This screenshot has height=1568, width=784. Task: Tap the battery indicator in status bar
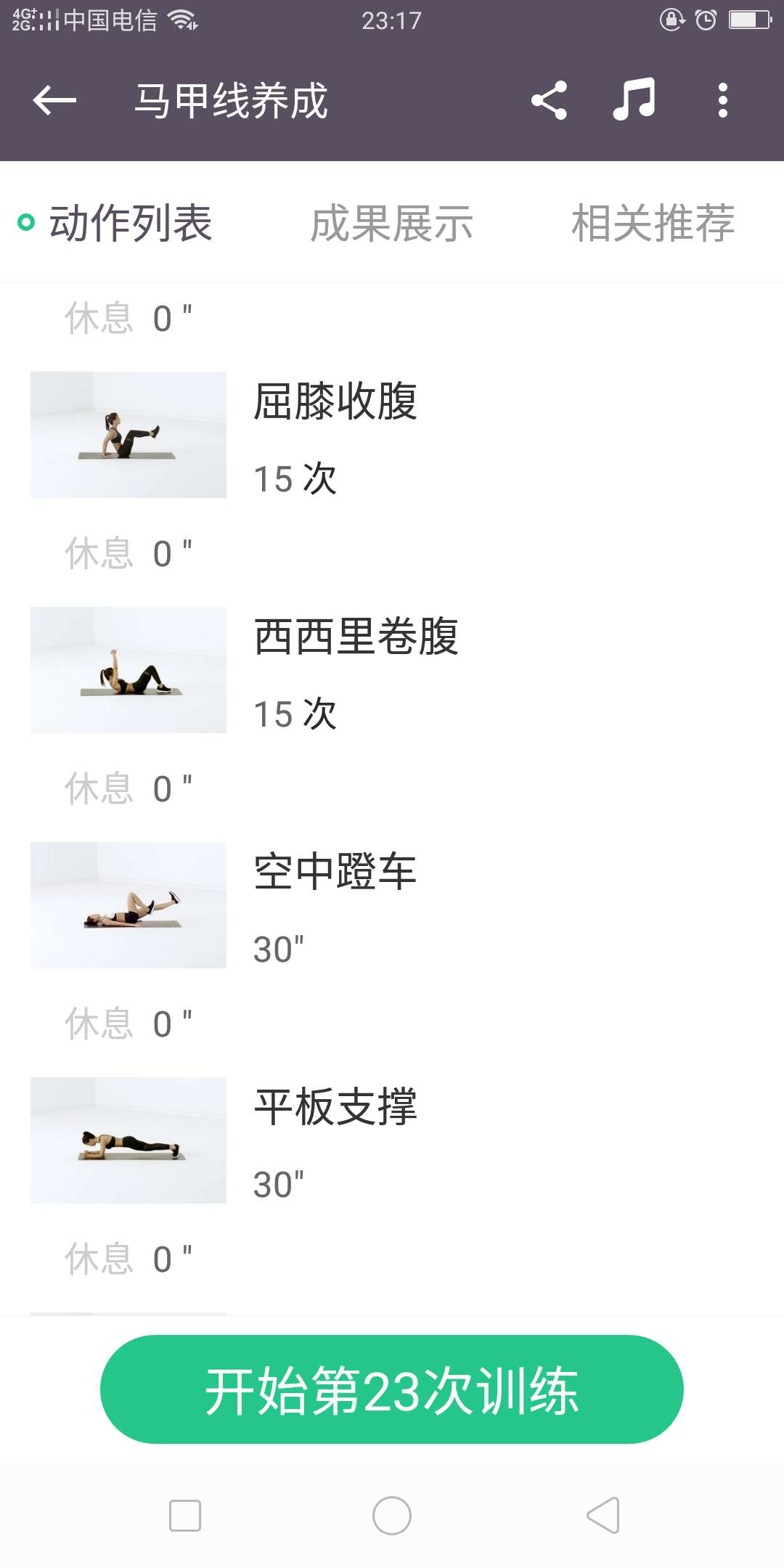tap(749, 20)
